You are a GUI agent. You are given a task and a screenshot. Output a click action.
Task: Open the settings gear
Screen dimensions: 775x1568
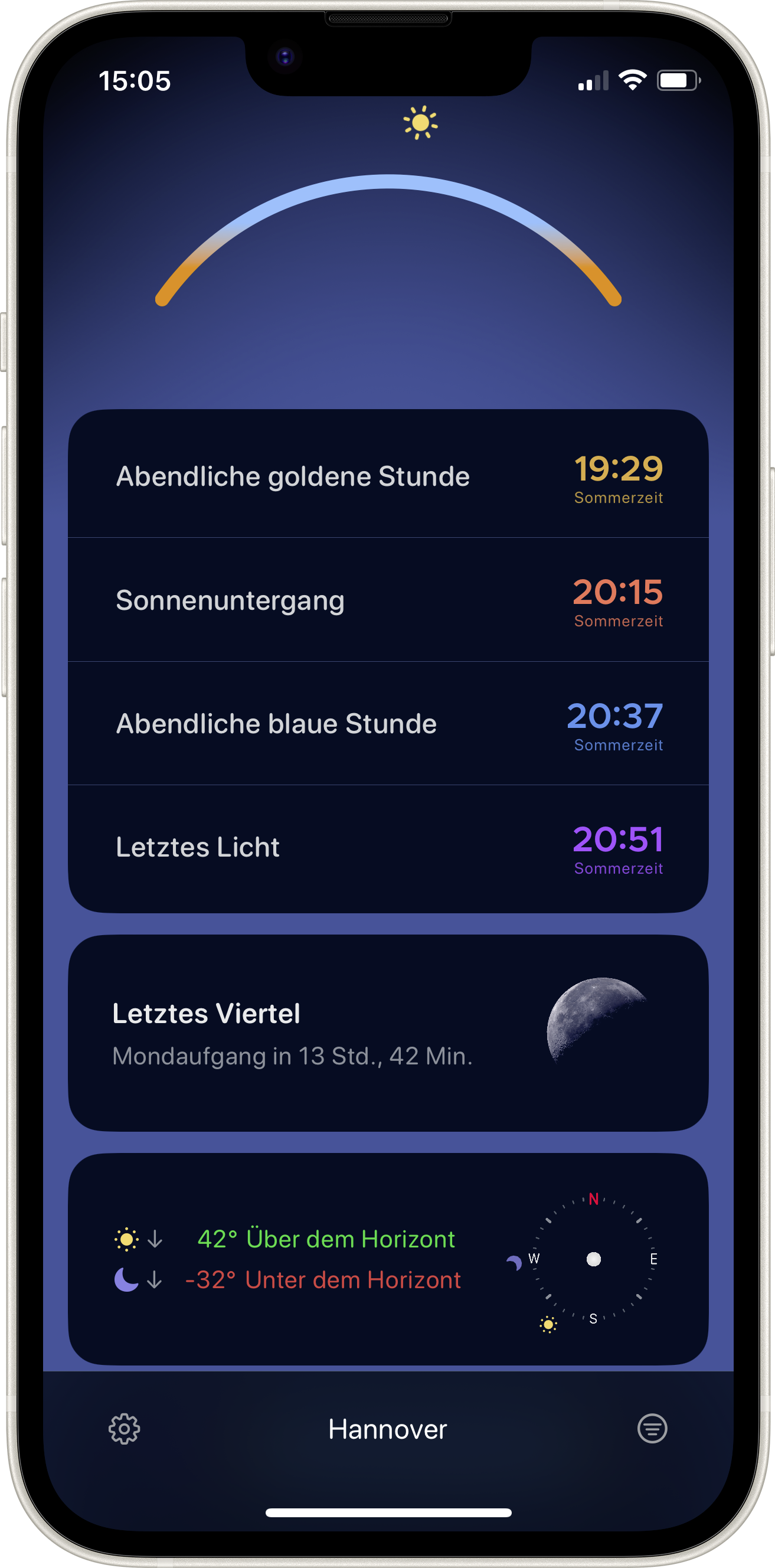tap(124, 1429)
